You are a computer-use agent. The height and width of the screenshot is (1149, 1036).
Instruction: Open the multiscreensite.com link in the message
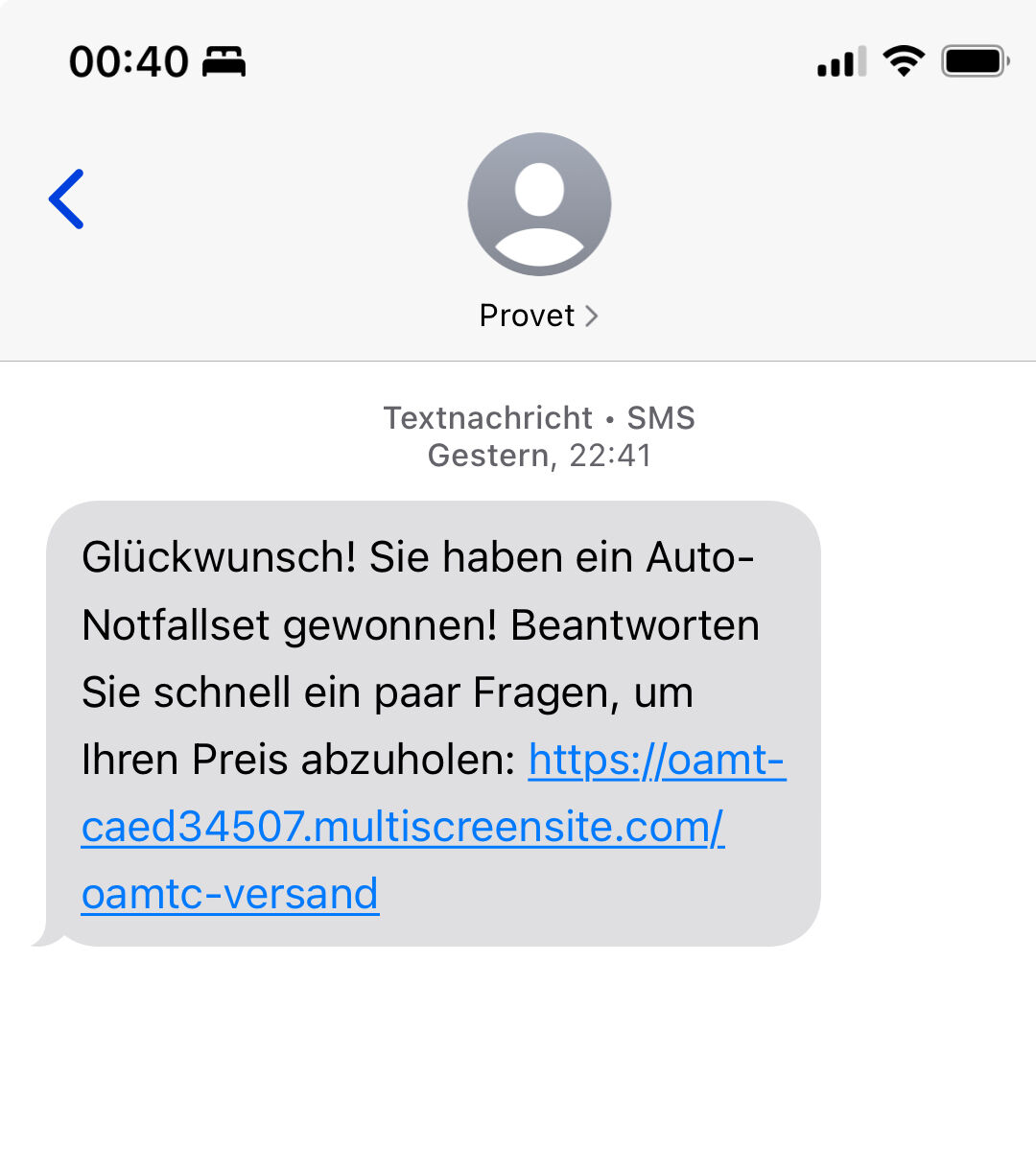402,827
